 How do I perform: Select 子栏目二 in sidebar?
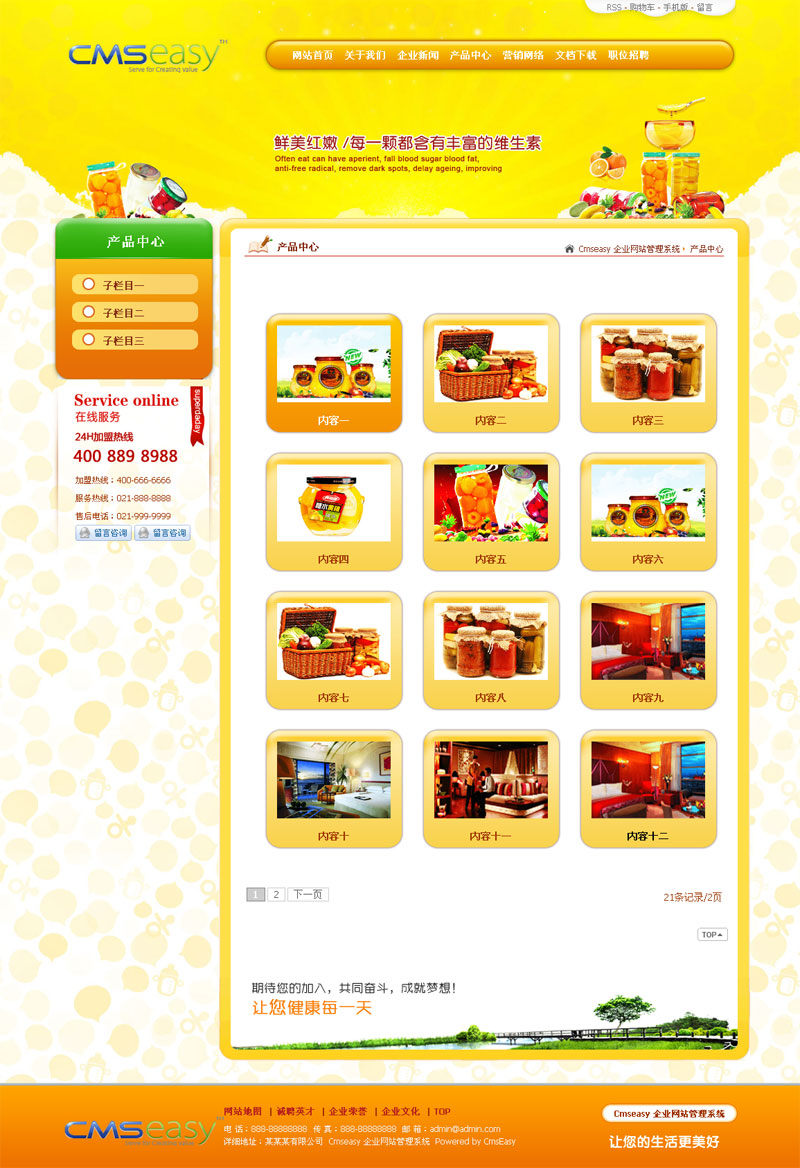click(135, 313)
